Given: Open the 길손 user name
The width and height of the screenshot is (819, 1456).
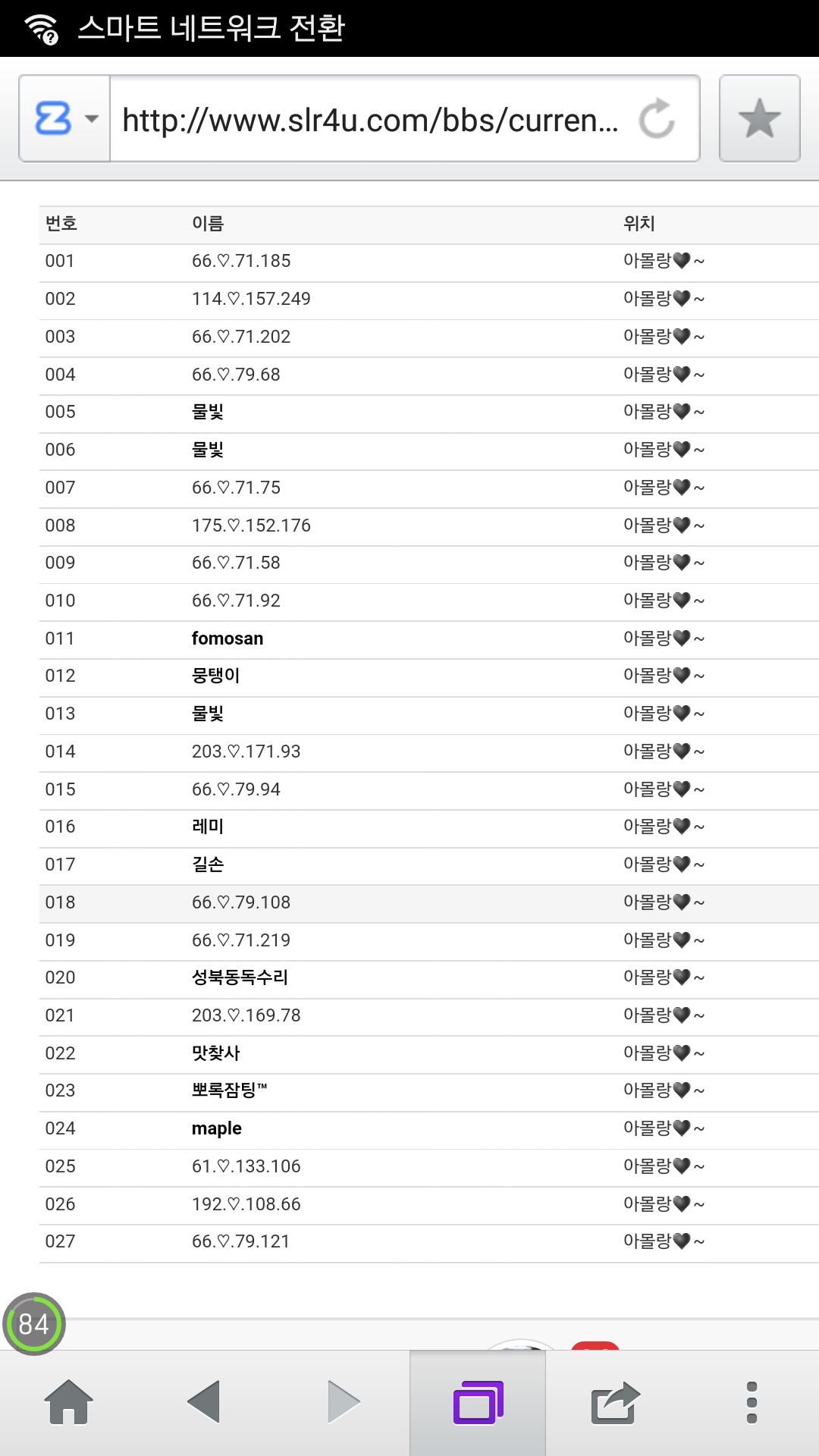Looking at the screenshot, I should pos(208,864).
